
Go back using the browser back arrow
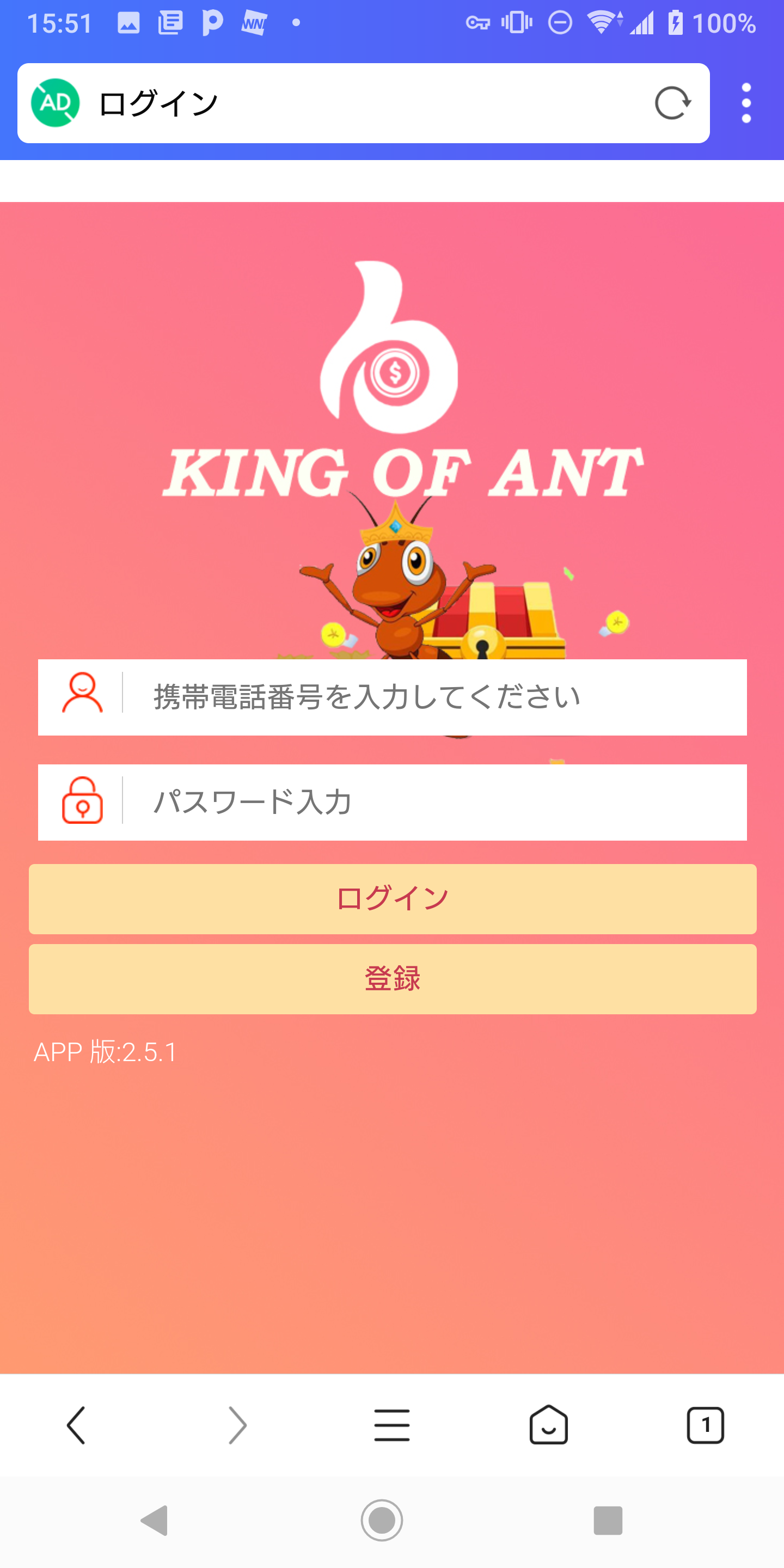tap(77, 1425)
